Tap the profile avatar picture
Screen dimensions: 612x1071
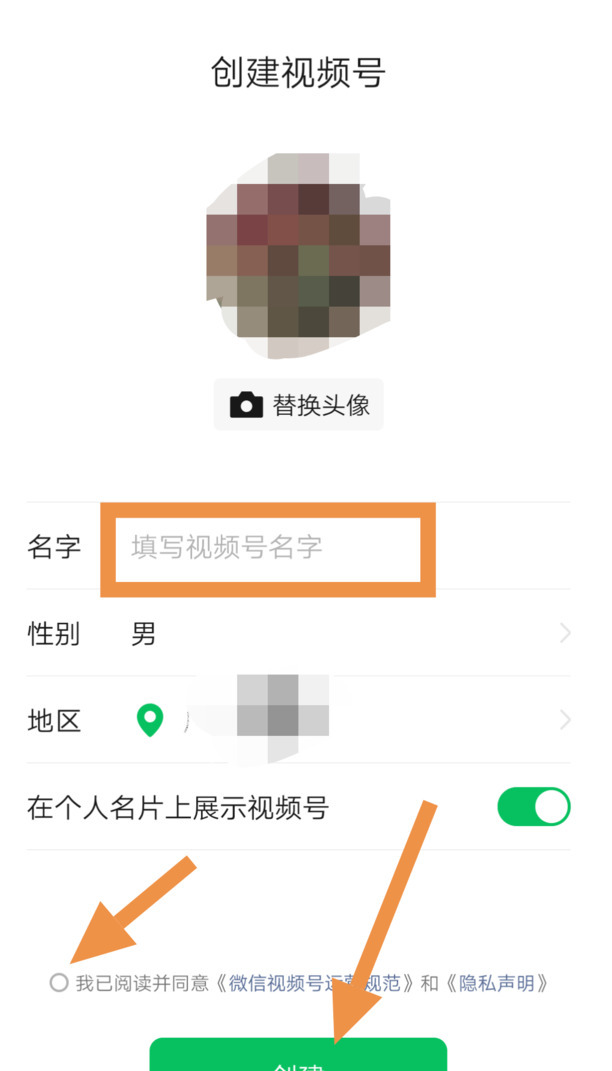pyautogui.click(x=298, y=256)
